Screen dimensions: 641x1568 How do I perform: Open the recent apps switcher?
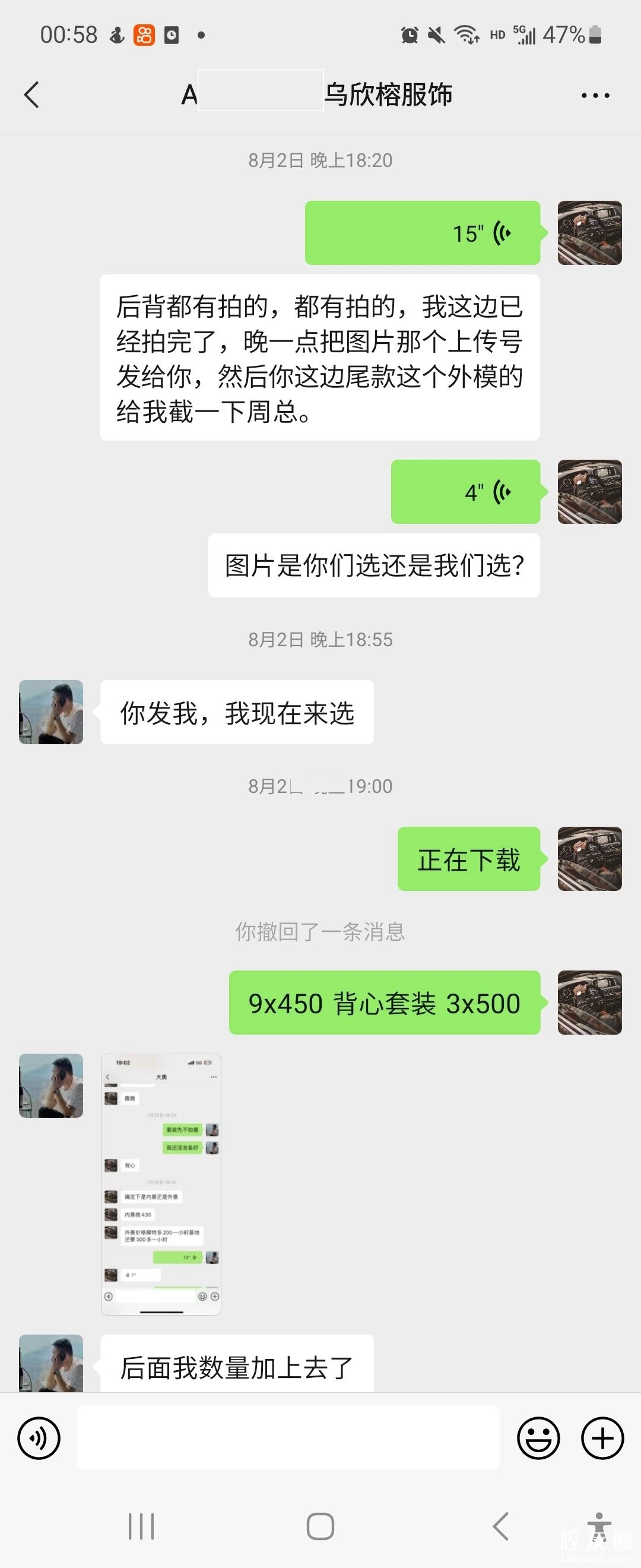[x=141, y=1526]
